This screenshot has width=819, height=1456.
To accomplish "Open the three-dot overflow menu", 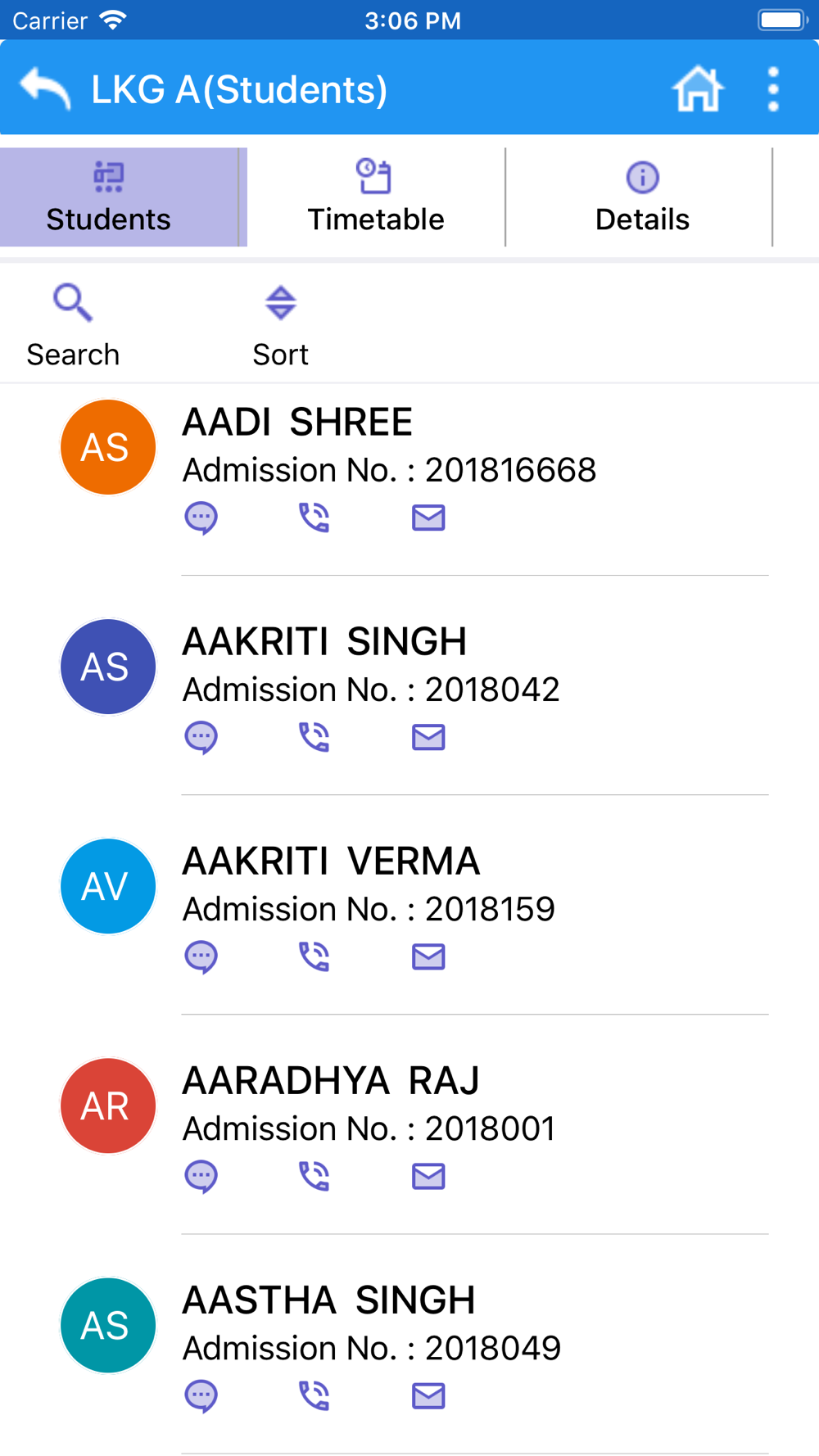I will [x=772, y=88].
